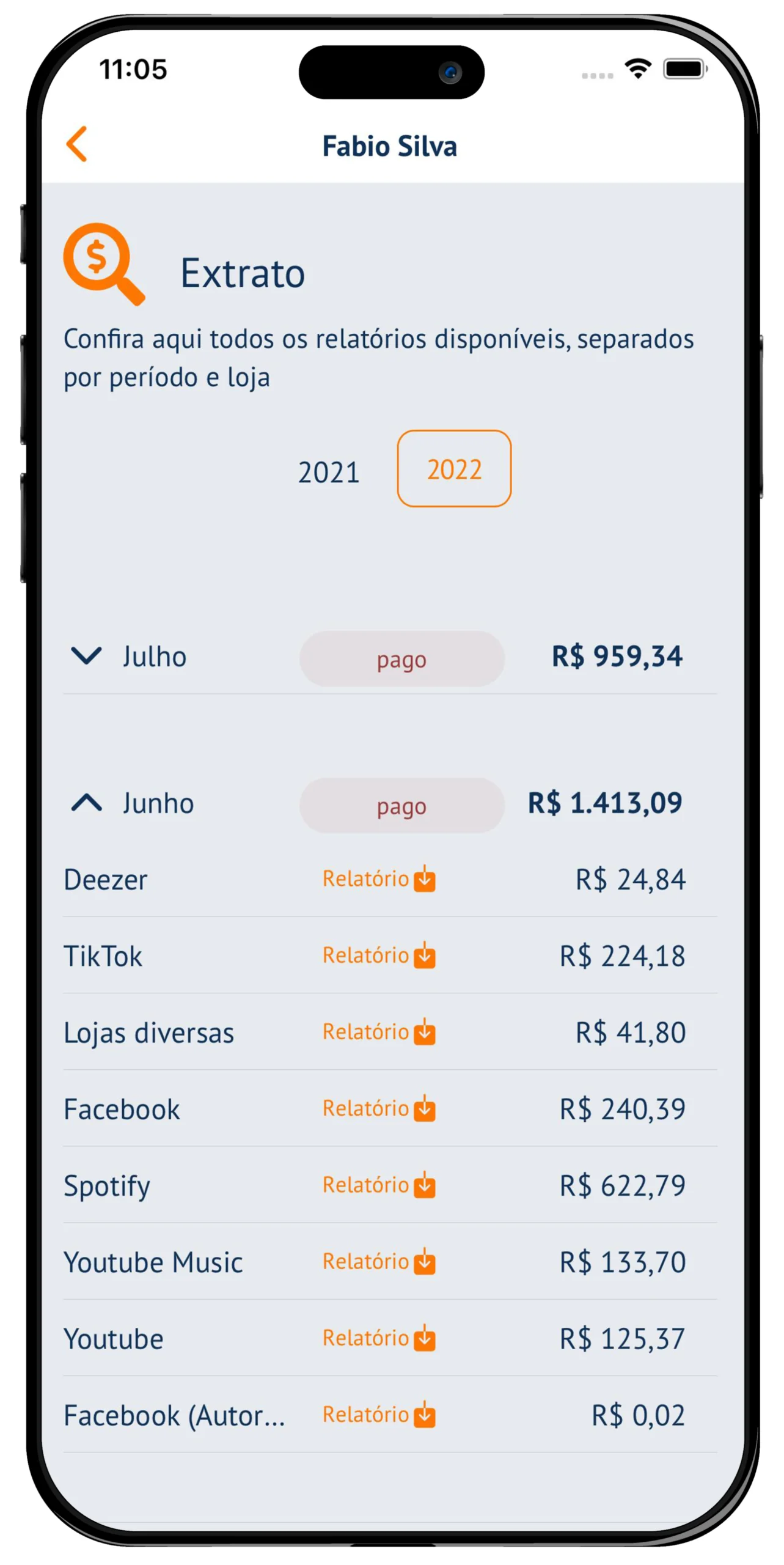Select the 2022 year tab

pyautogui.click(x=453, y=468)
